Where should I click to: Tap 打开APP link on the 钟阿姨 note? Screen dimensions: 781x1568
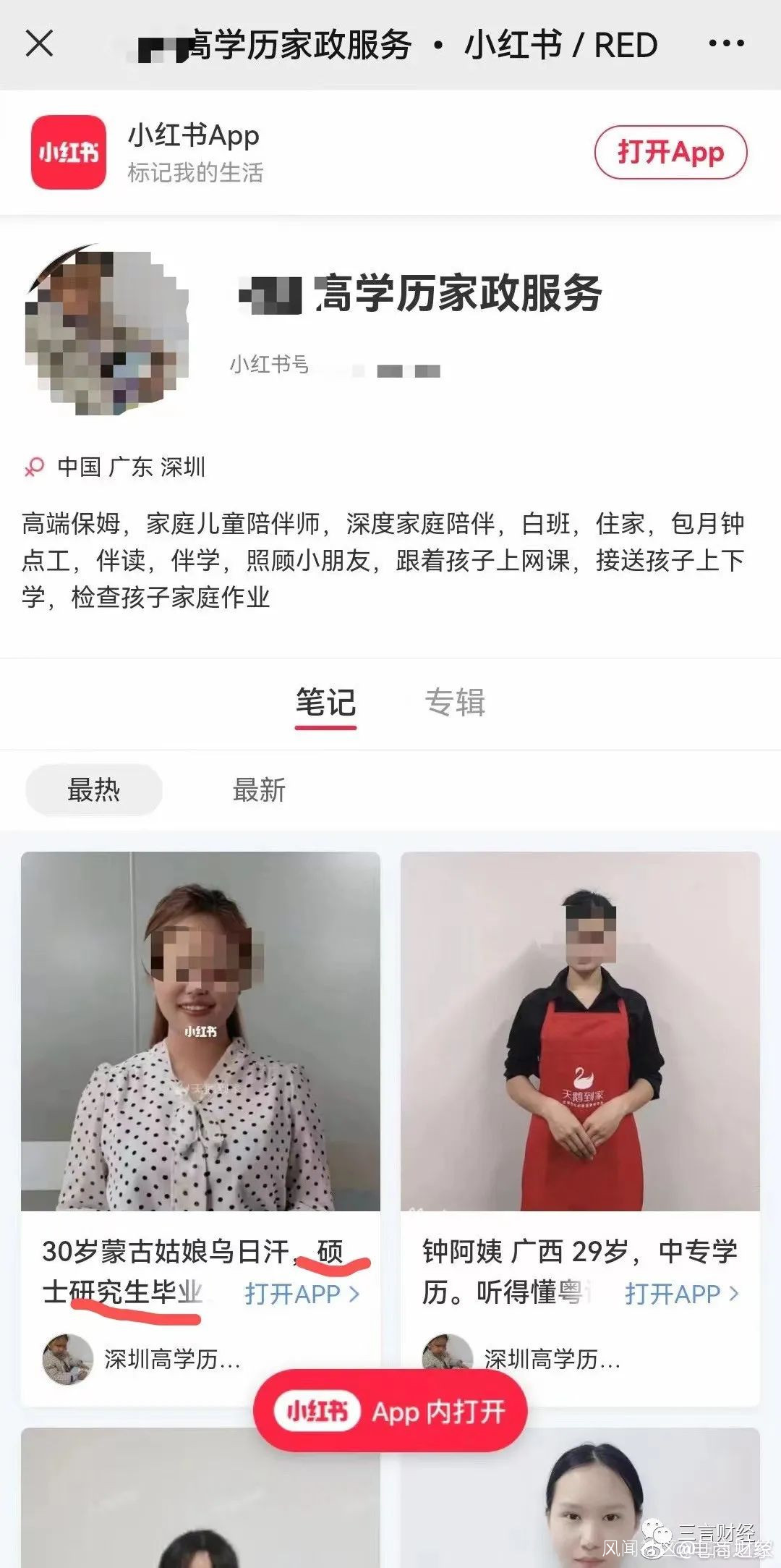point(681,1294)
